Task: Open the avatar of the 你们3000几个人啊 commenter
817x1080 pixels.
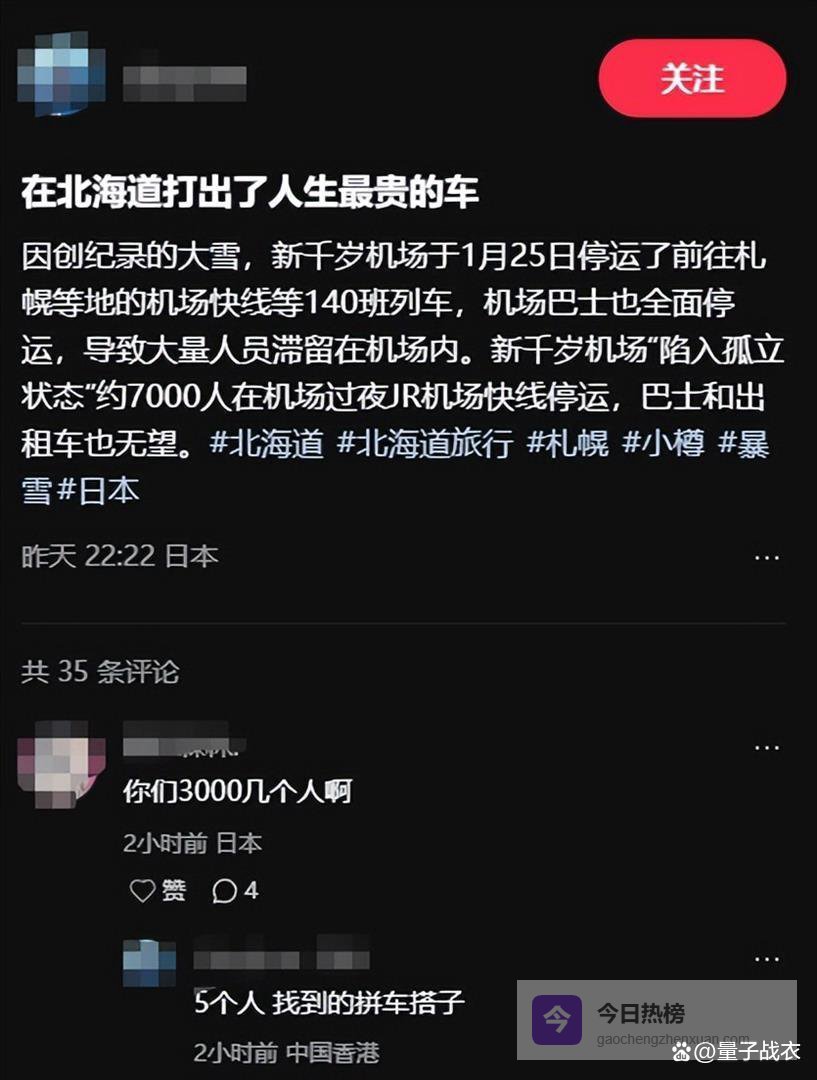Action: 62,764
